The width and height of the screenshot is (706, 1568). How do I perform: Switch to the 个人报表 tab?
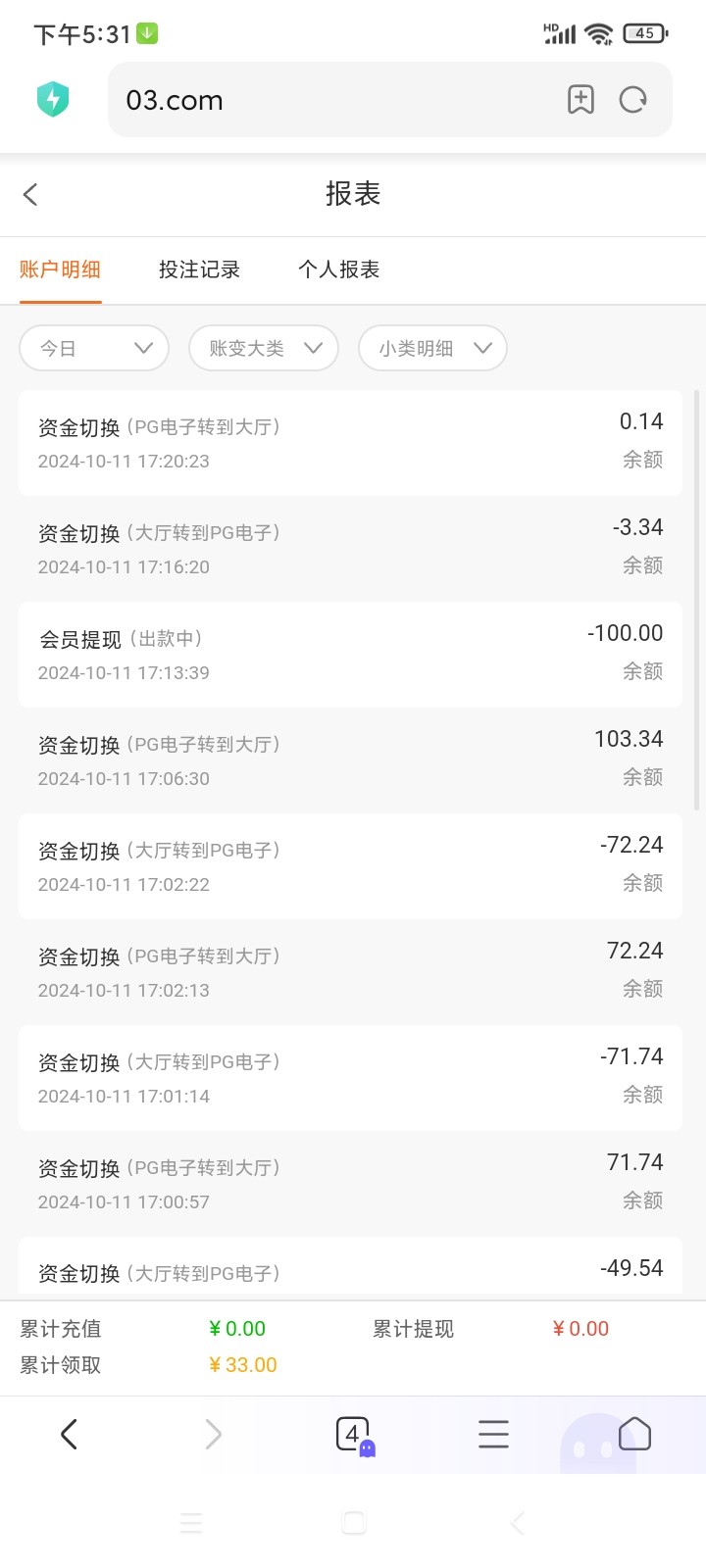(x=338, y=269)
